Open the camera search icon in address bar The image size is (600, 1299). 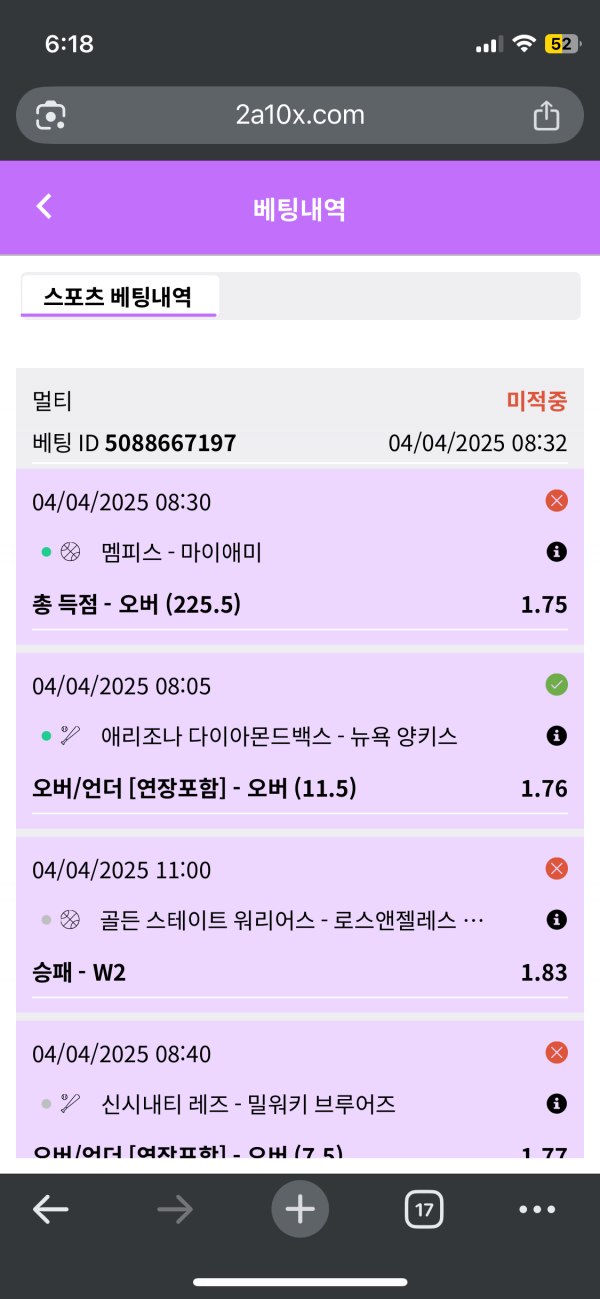pyautogui.click(x=50, y=115)
